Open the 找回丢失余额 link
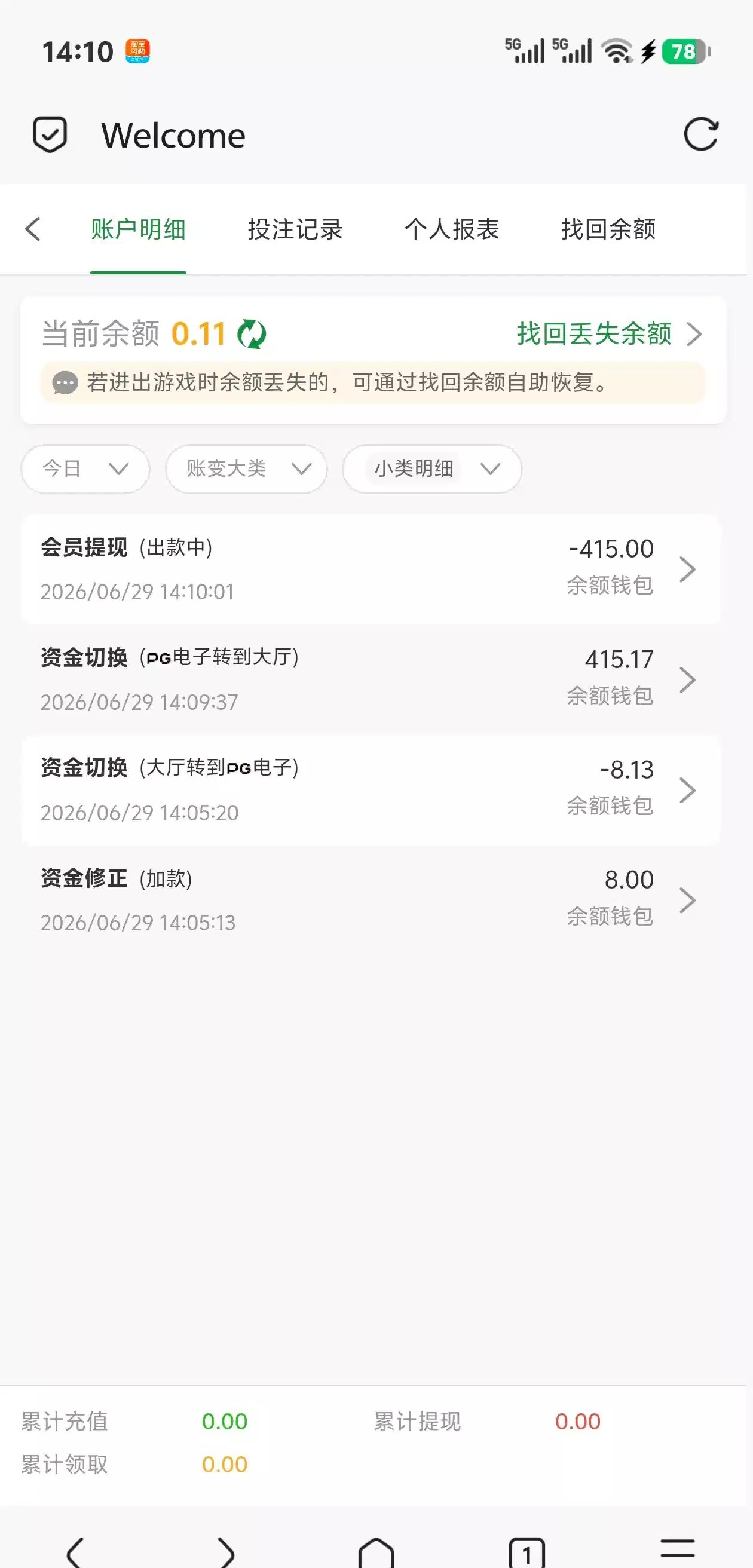753x1568 pixels. pos(610,334)
